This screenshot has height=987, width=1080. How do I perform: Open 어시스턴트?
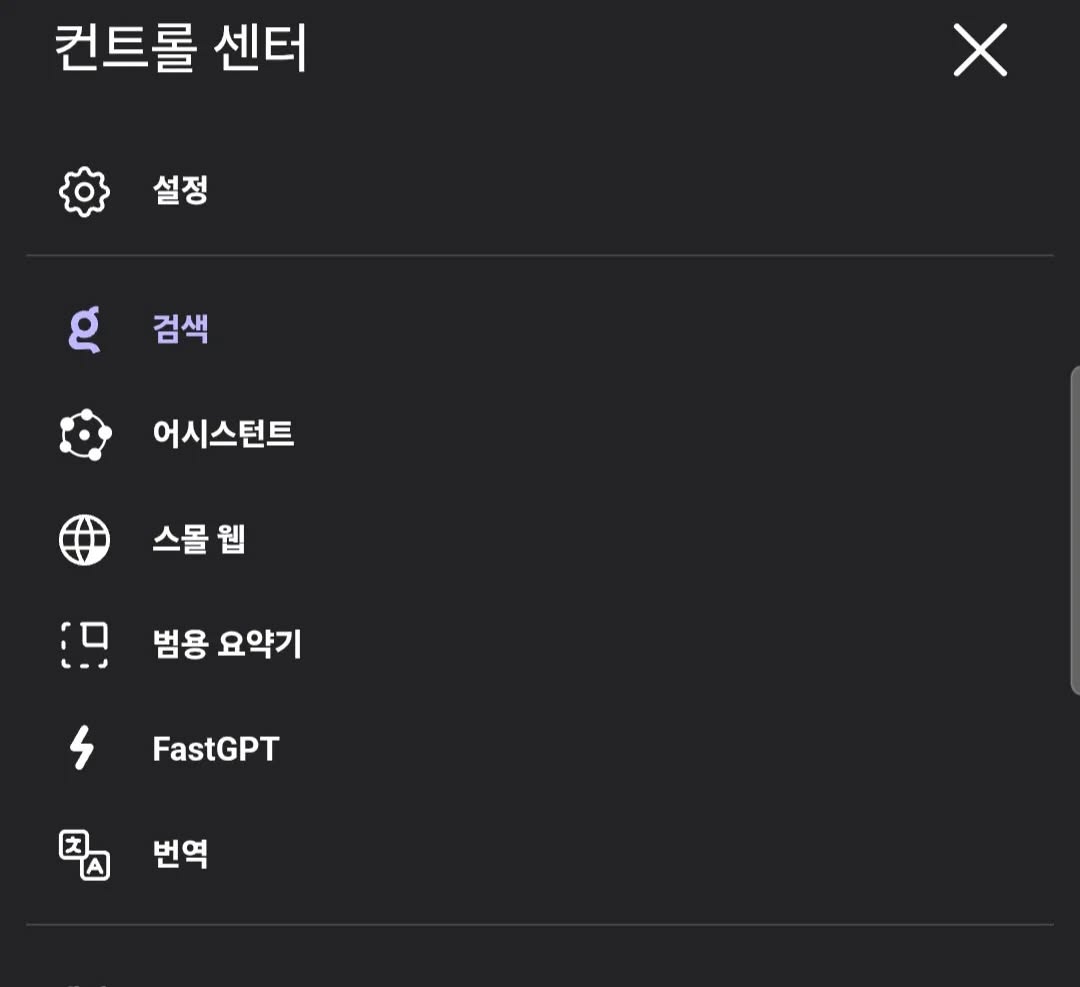[x=222, y=434]
